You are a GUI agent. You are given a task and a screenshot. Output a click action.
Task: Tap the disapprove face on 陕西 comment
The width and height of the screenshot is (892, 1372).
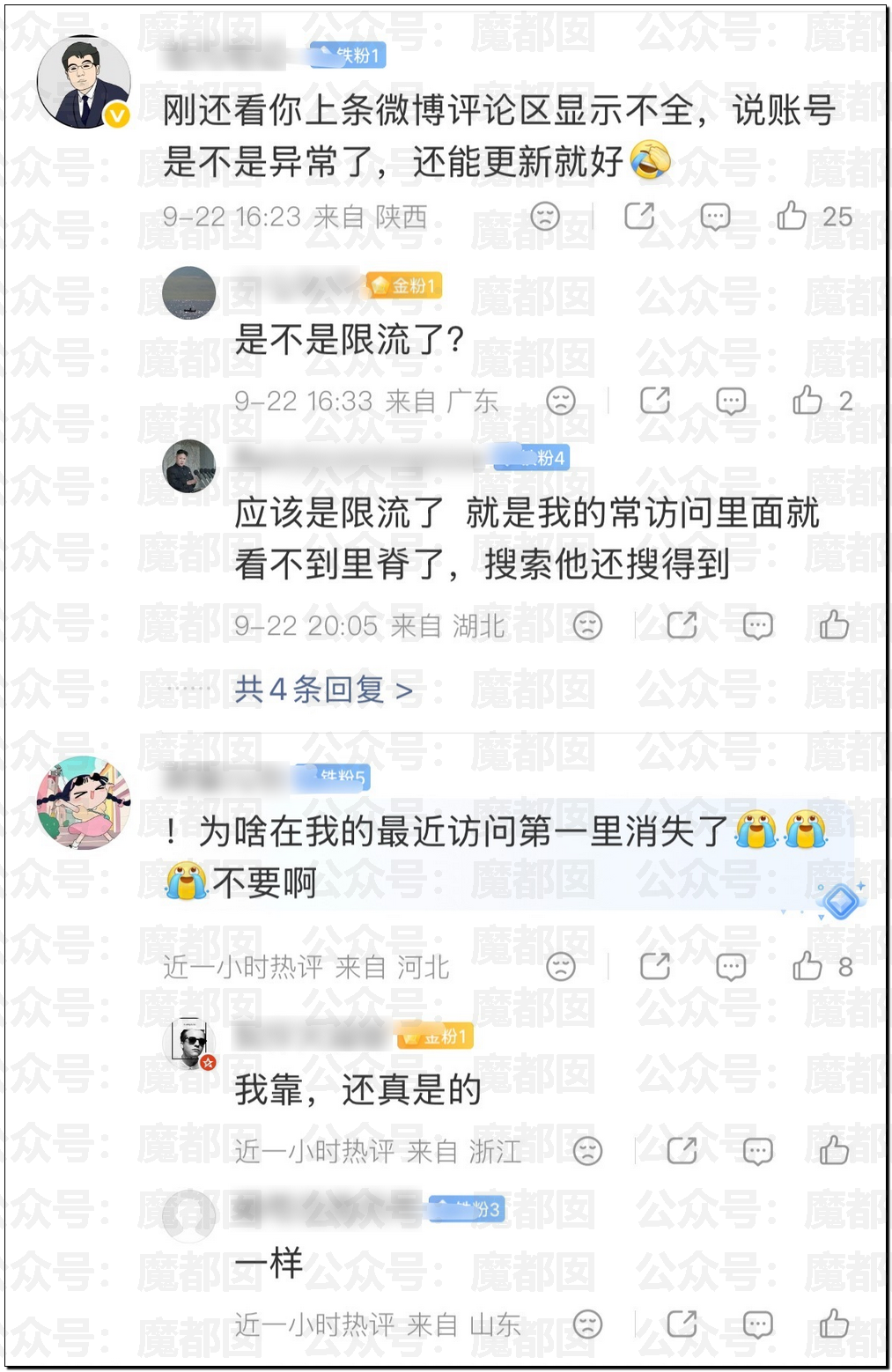click(545, 216)
